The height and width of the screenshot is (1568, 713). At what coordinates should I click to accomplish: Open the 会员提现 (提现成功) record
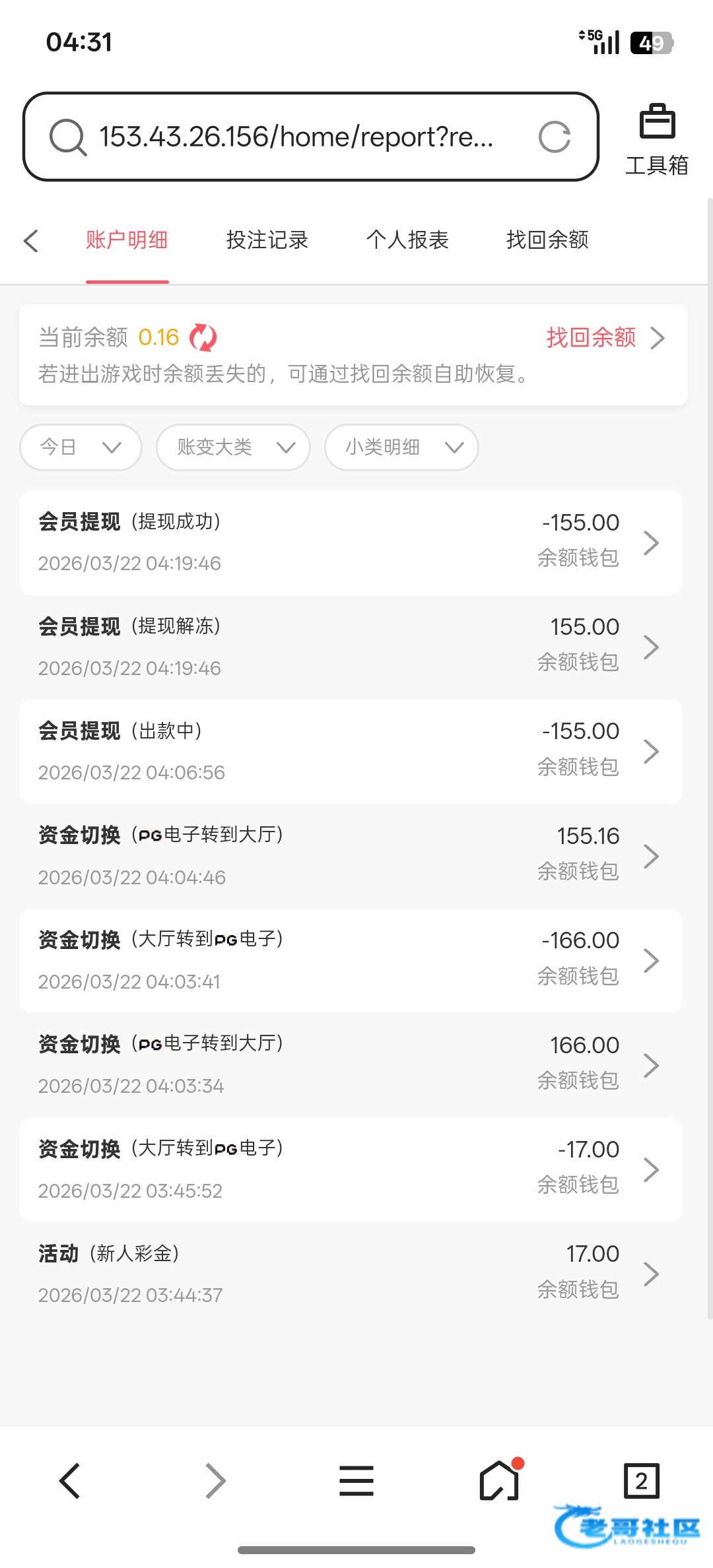pos(351,542)
